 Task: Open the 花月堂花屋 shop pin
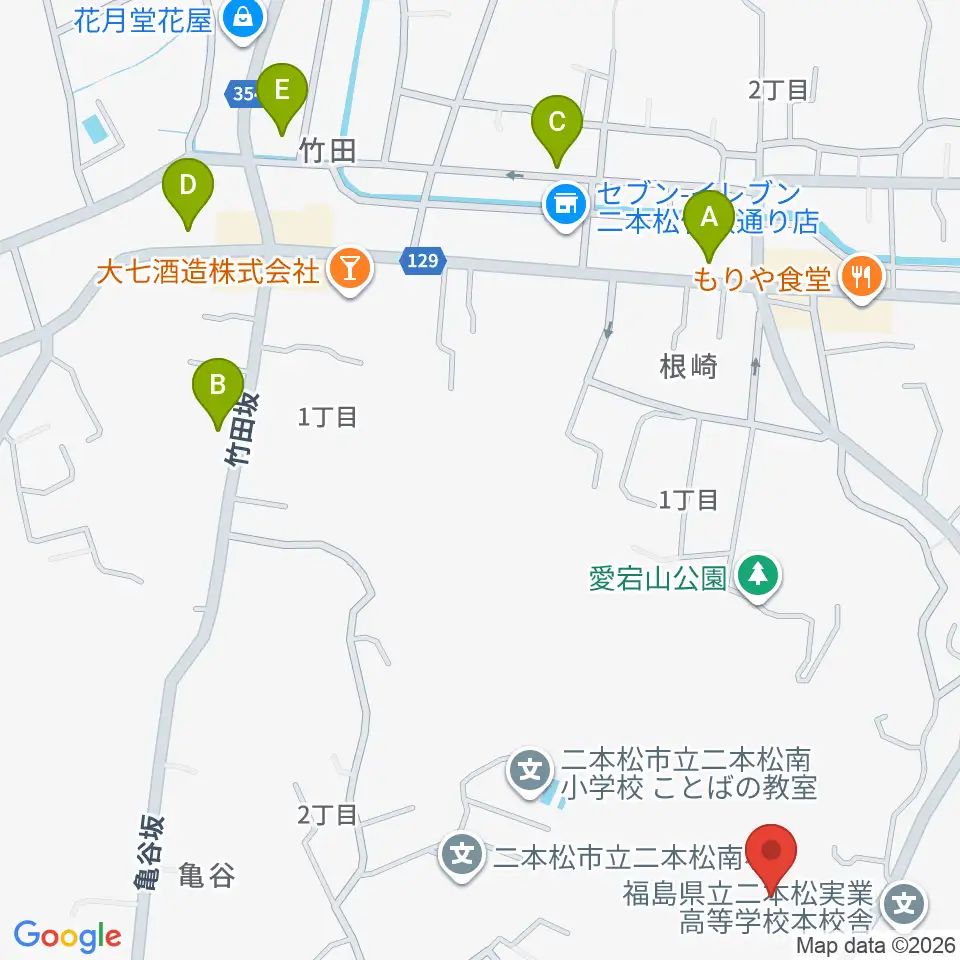coord(244,21)
